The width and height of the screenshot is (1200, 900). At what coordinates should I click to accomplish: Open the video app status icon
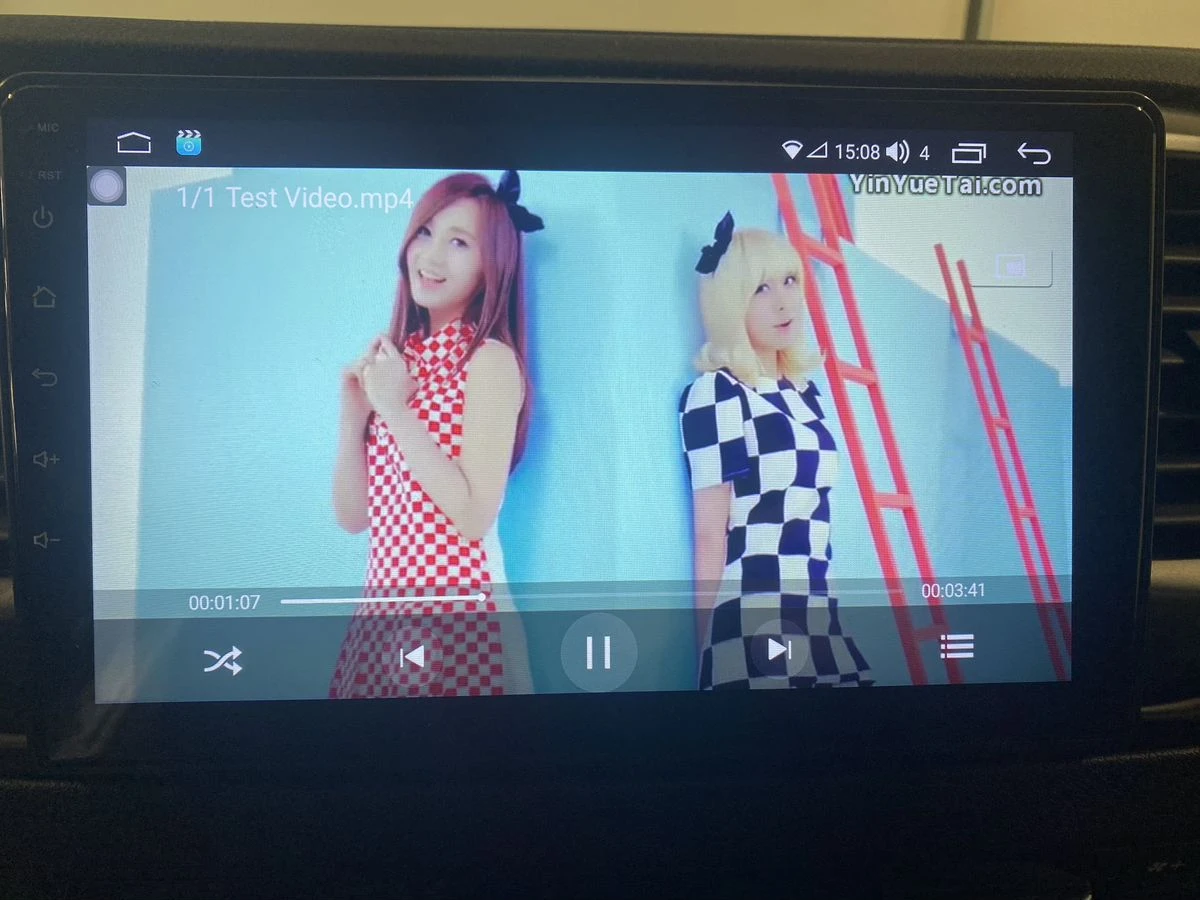(x=189, y=143)
